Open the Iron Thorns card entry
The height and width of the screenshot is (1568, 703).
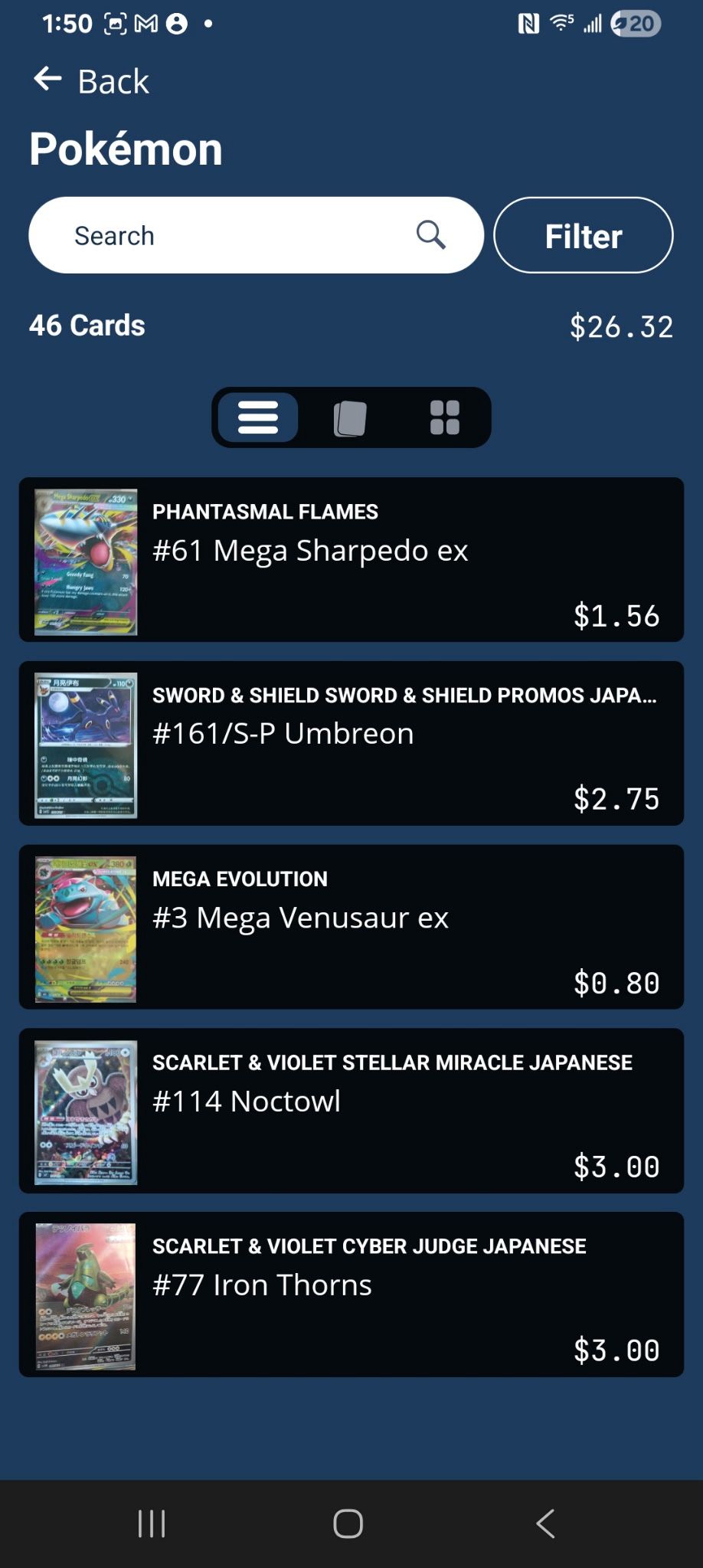(351, 1295)
